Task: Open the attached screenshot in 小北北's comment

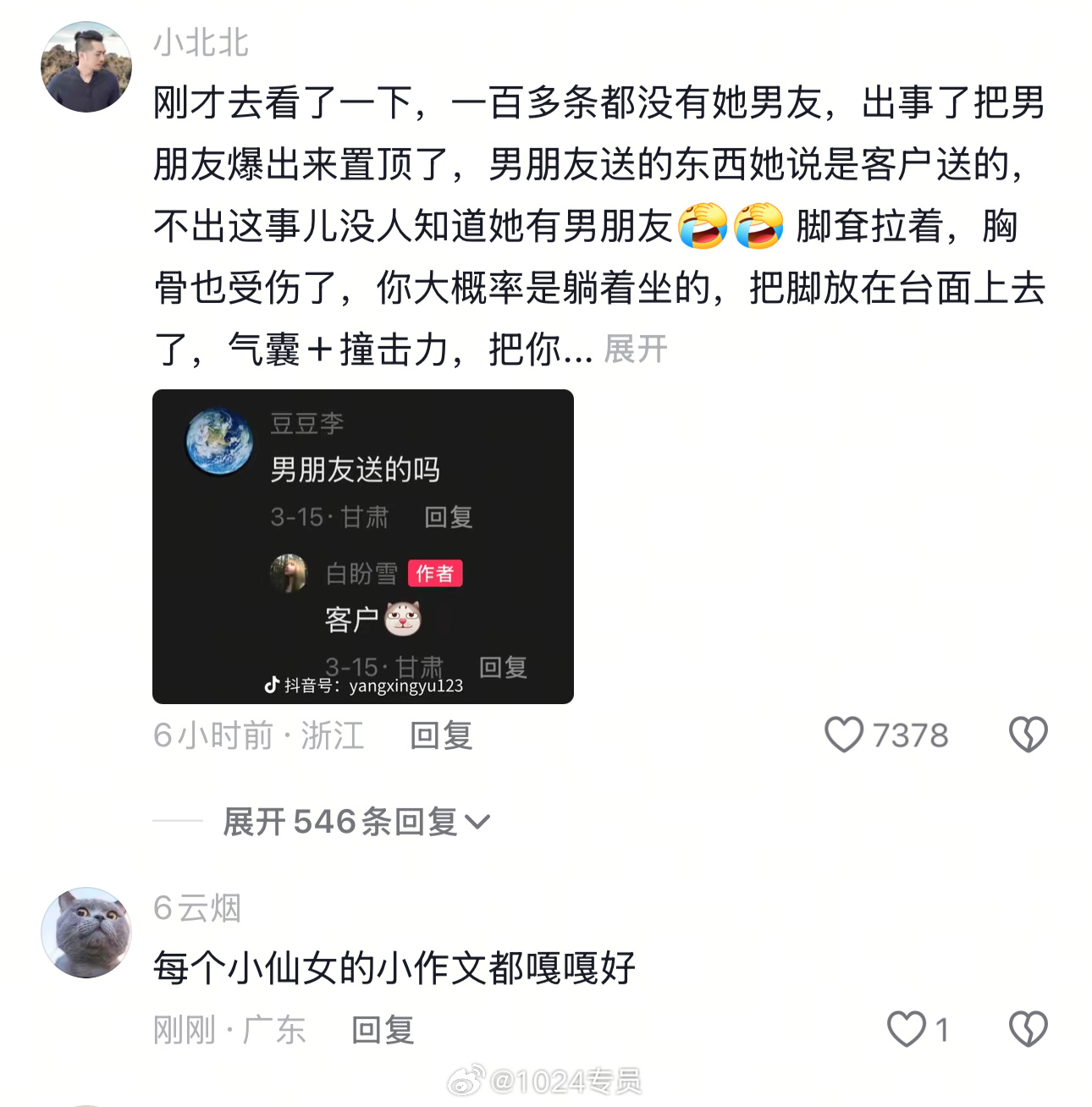Action: click(x=362, y=546)
